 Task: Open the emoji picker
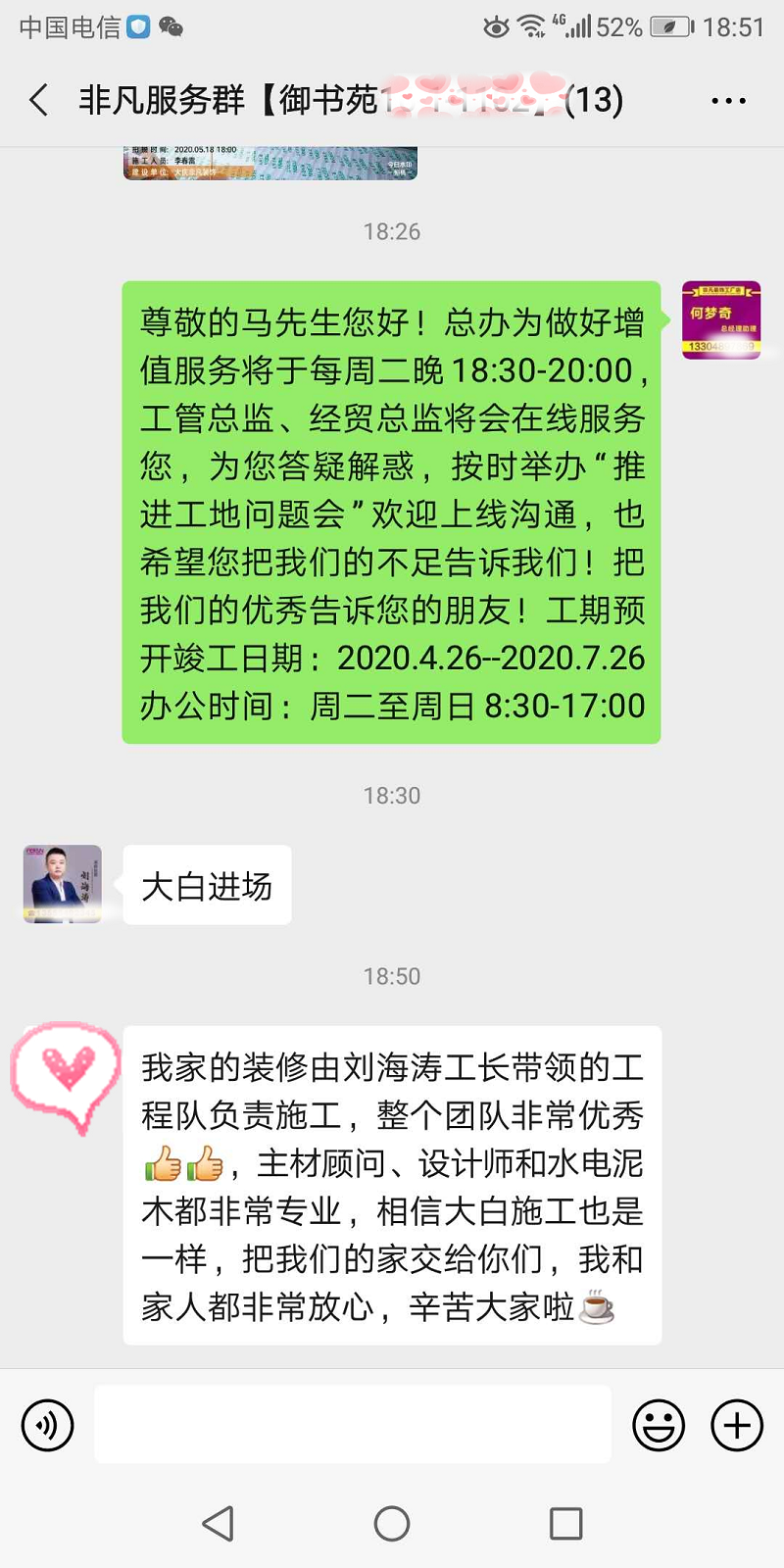(659, 1425)
